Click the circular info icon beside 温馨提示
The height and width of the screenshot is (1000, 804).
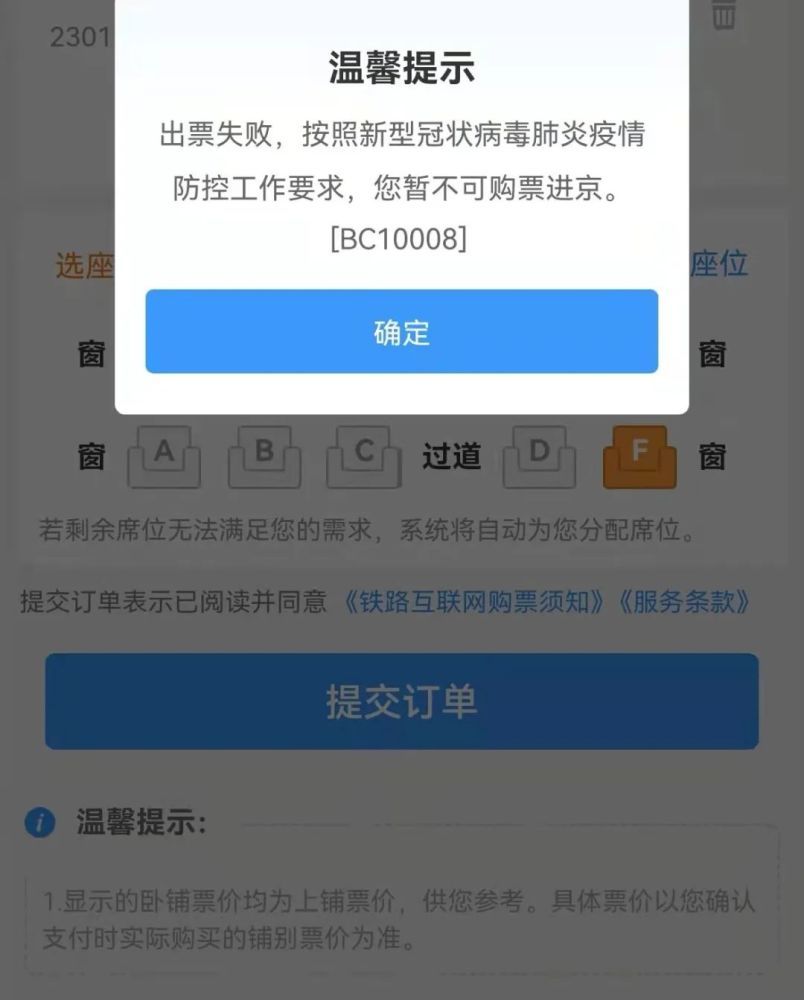click(x=39, y=820)
